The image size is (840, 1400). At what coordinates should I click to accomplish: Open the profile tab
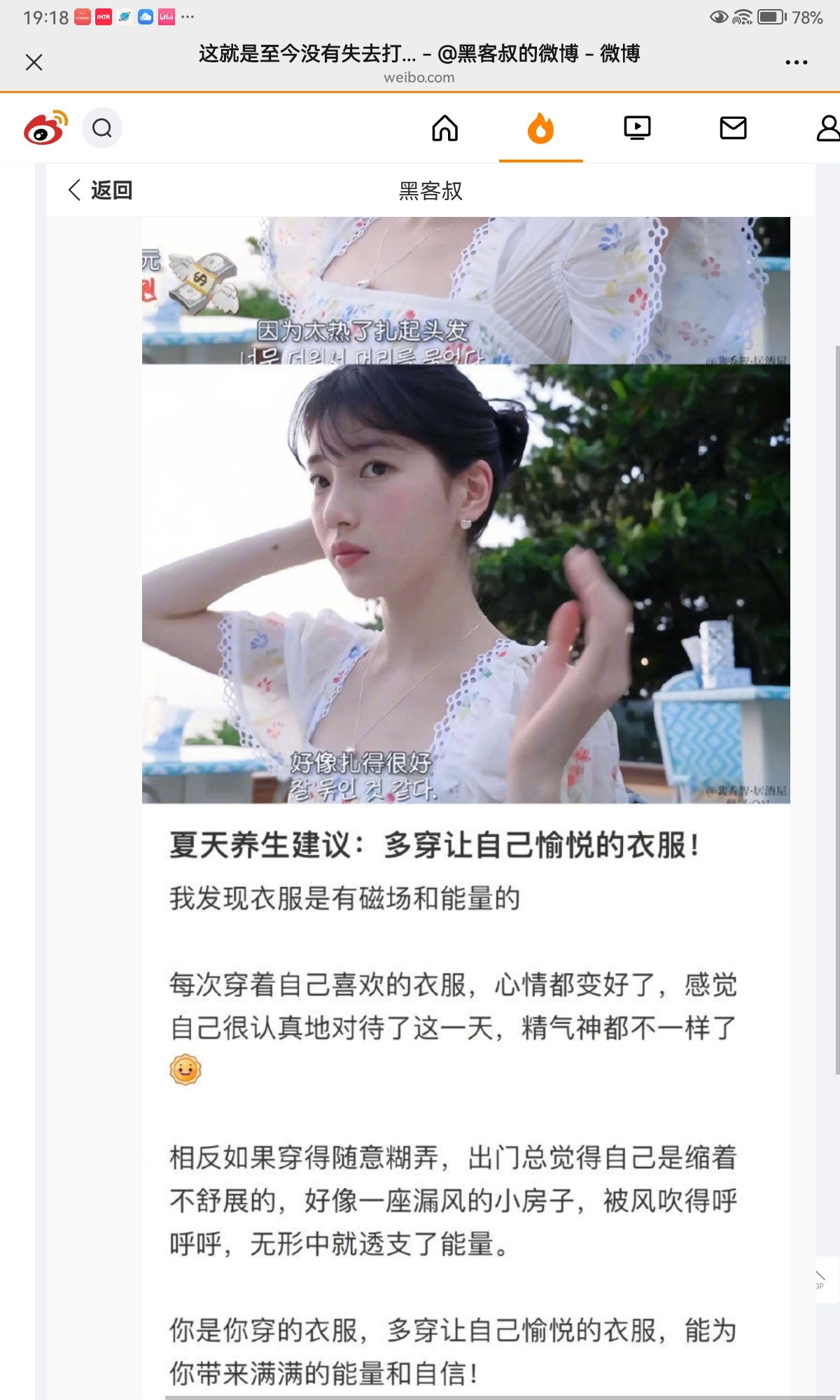click(829, 128)
